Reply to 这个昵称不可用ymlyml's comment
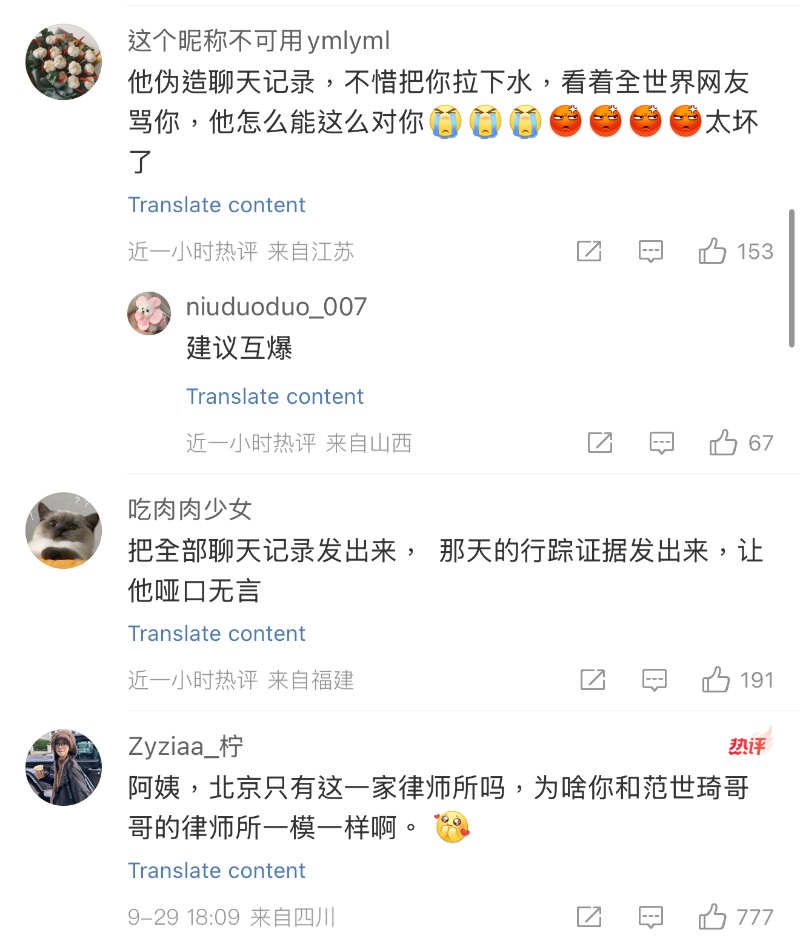 pyautogui.click(x=651, y=251)
